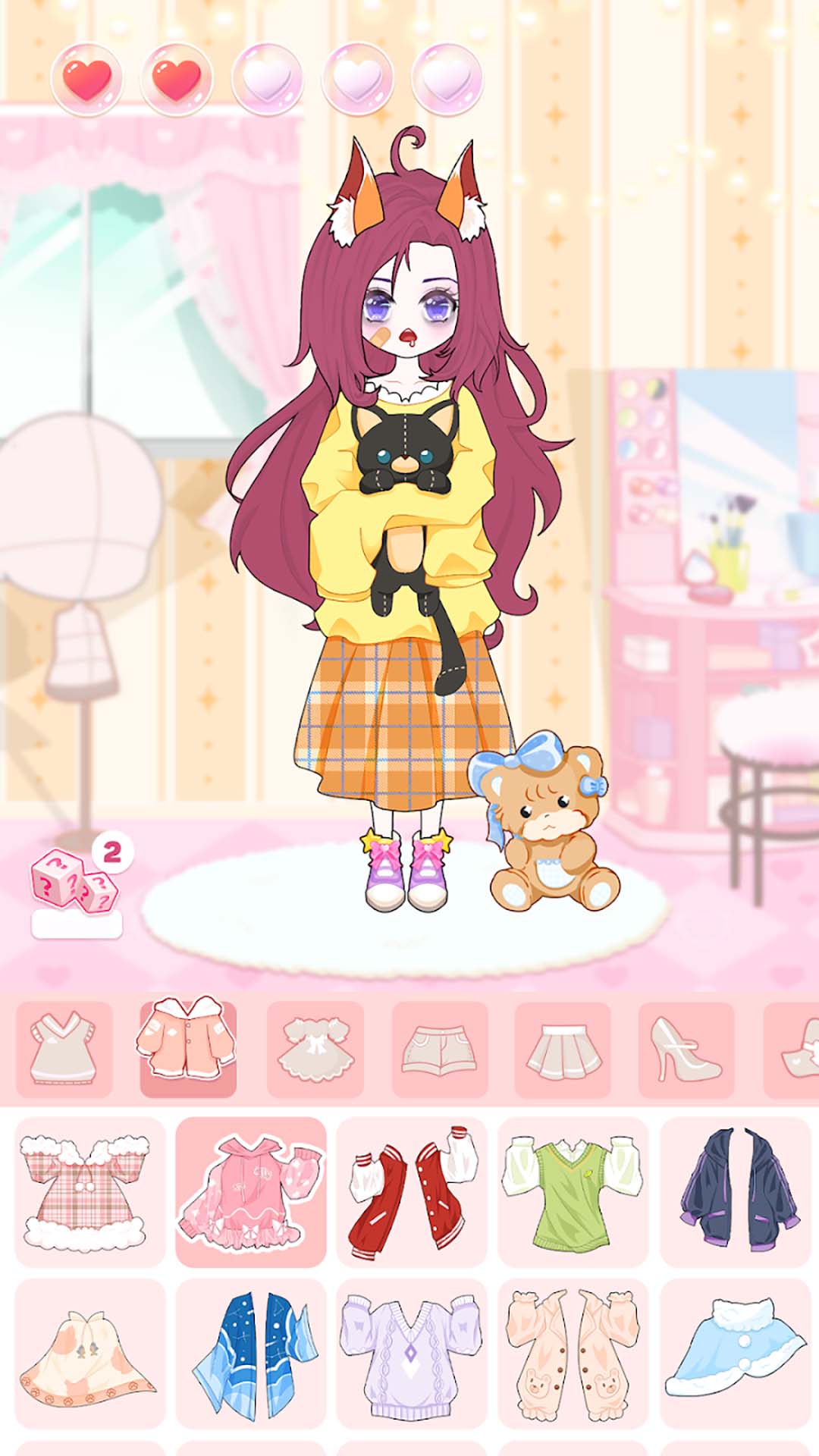Switch to the shorts category

[440, 1049]
